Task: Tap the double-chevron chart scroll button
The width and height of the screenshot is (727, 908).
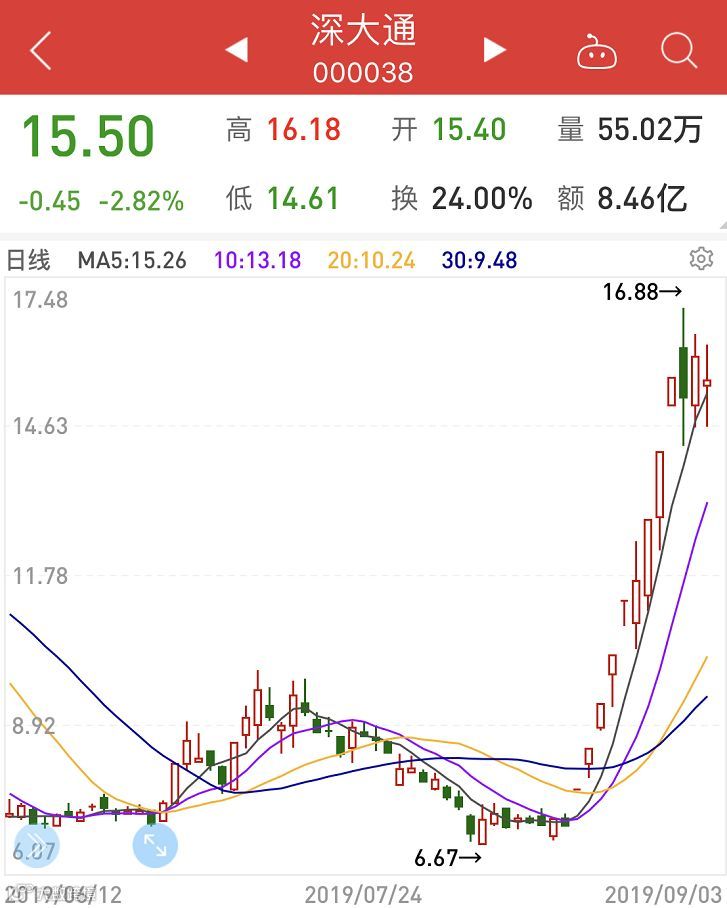Action: pos(37,846)
